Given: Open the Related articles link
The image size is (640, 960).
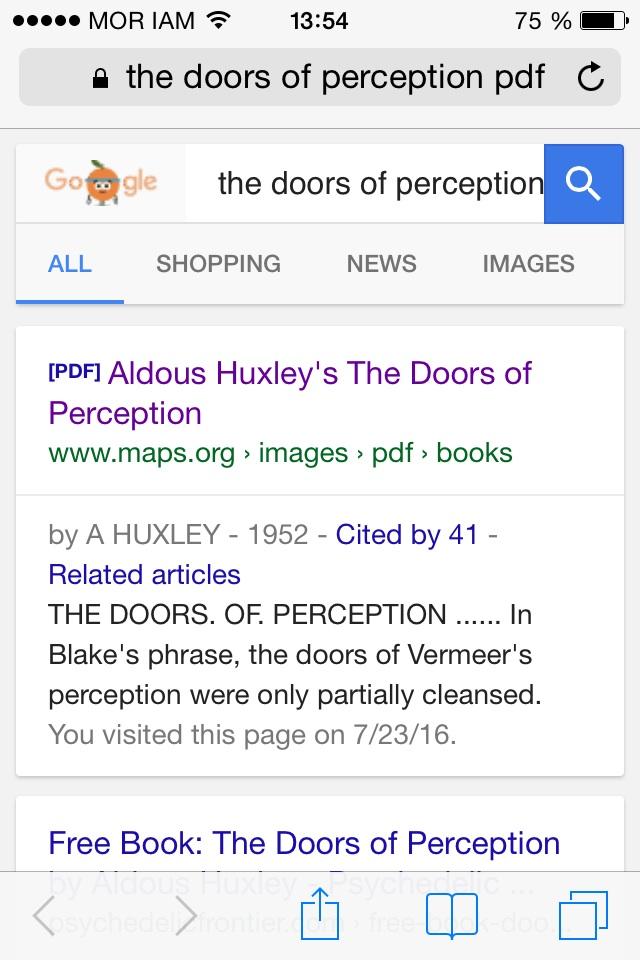Looking at the screenshot, I should 145,574.
